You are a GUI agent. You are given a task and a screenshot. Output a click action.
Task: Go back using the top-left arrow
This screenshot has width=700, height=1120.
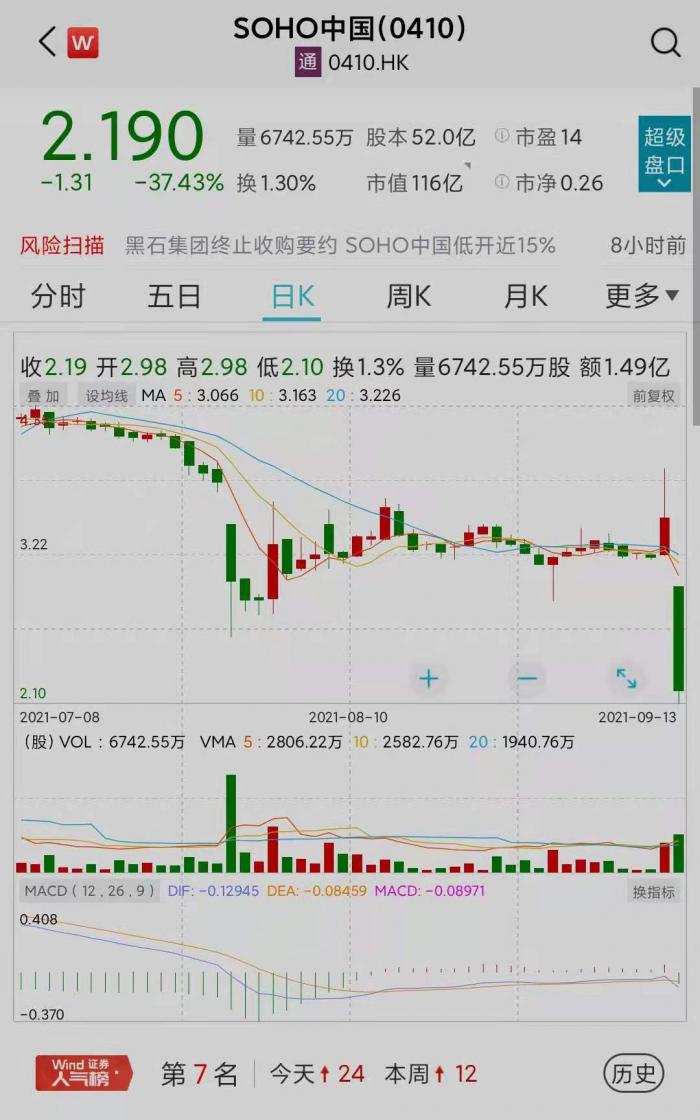(47, 43)
